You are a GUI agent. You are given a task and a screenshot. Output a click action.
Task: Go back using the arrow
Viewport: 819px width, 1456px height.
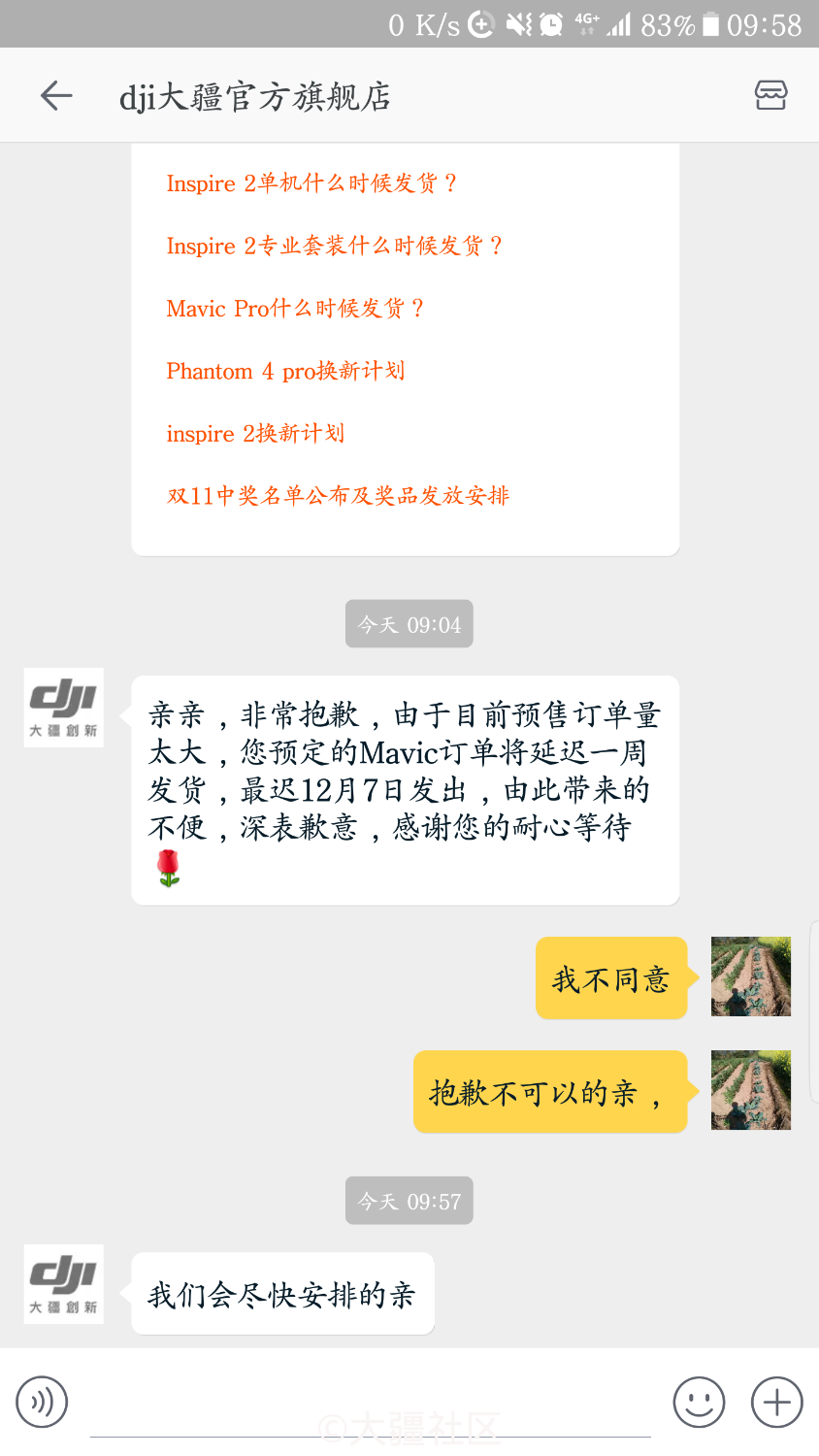click(x=56, y=95)
